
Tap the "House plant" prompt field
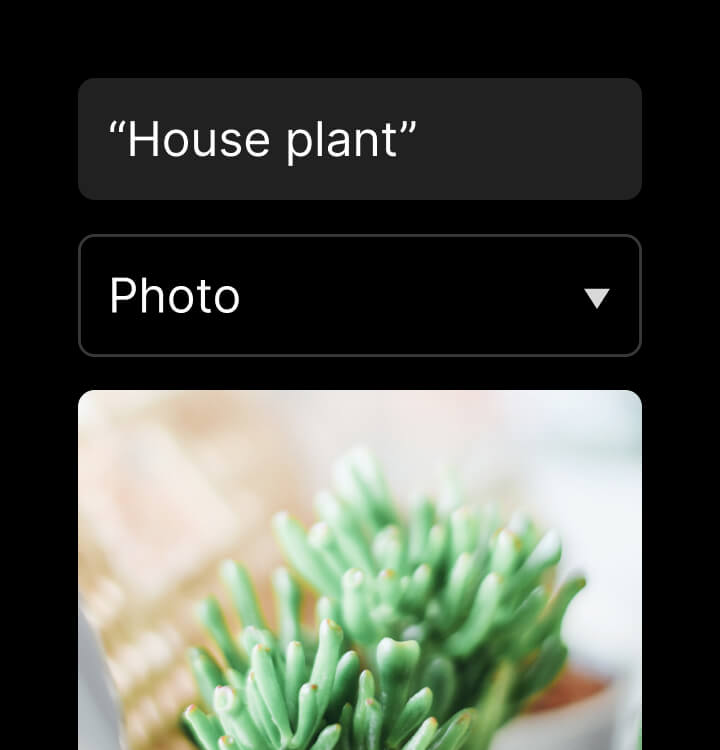pyautogui.click(x=359, y=139)
